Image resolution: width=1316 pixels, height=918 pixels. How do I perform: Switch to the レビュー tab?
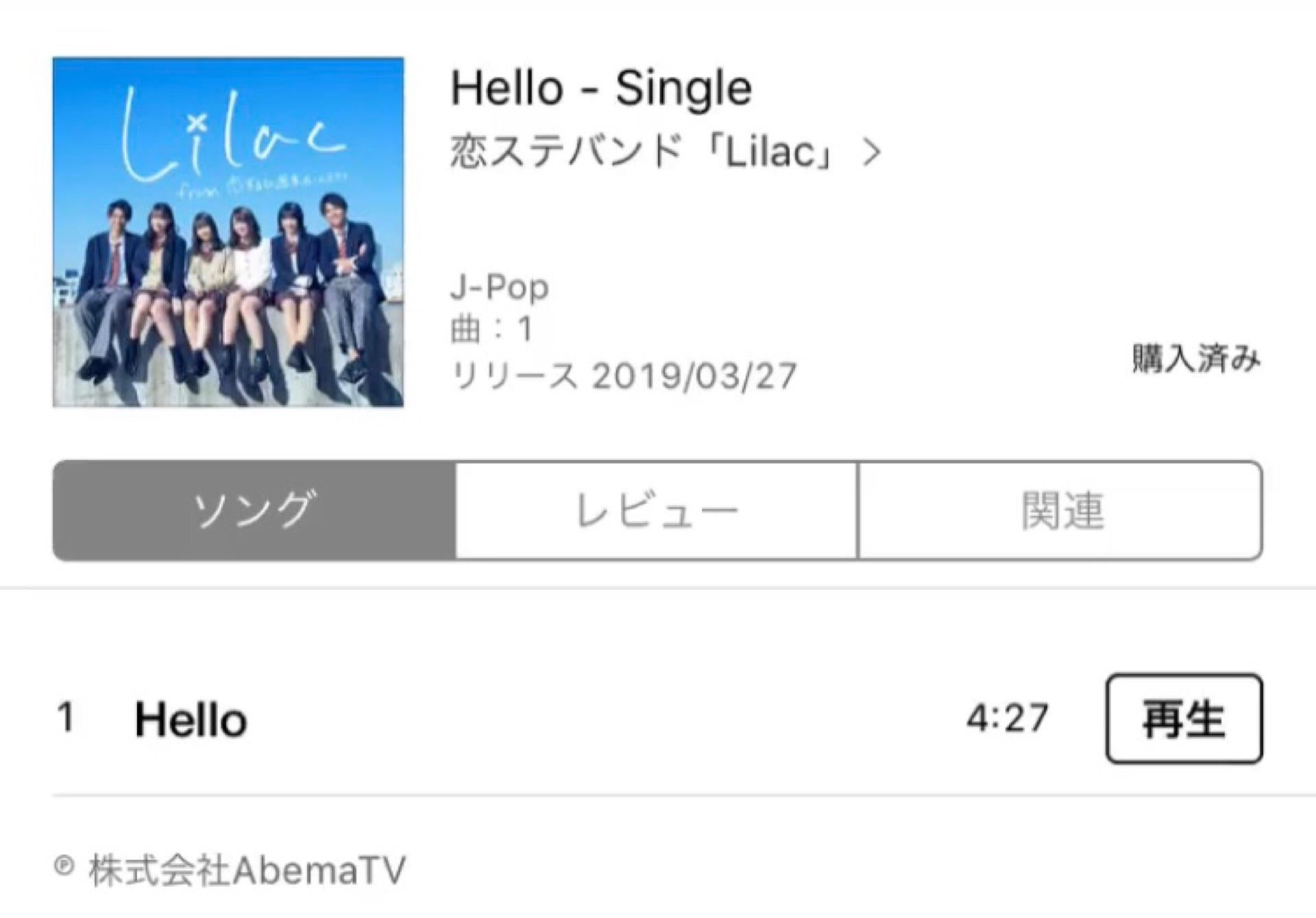tap(656, 511)
